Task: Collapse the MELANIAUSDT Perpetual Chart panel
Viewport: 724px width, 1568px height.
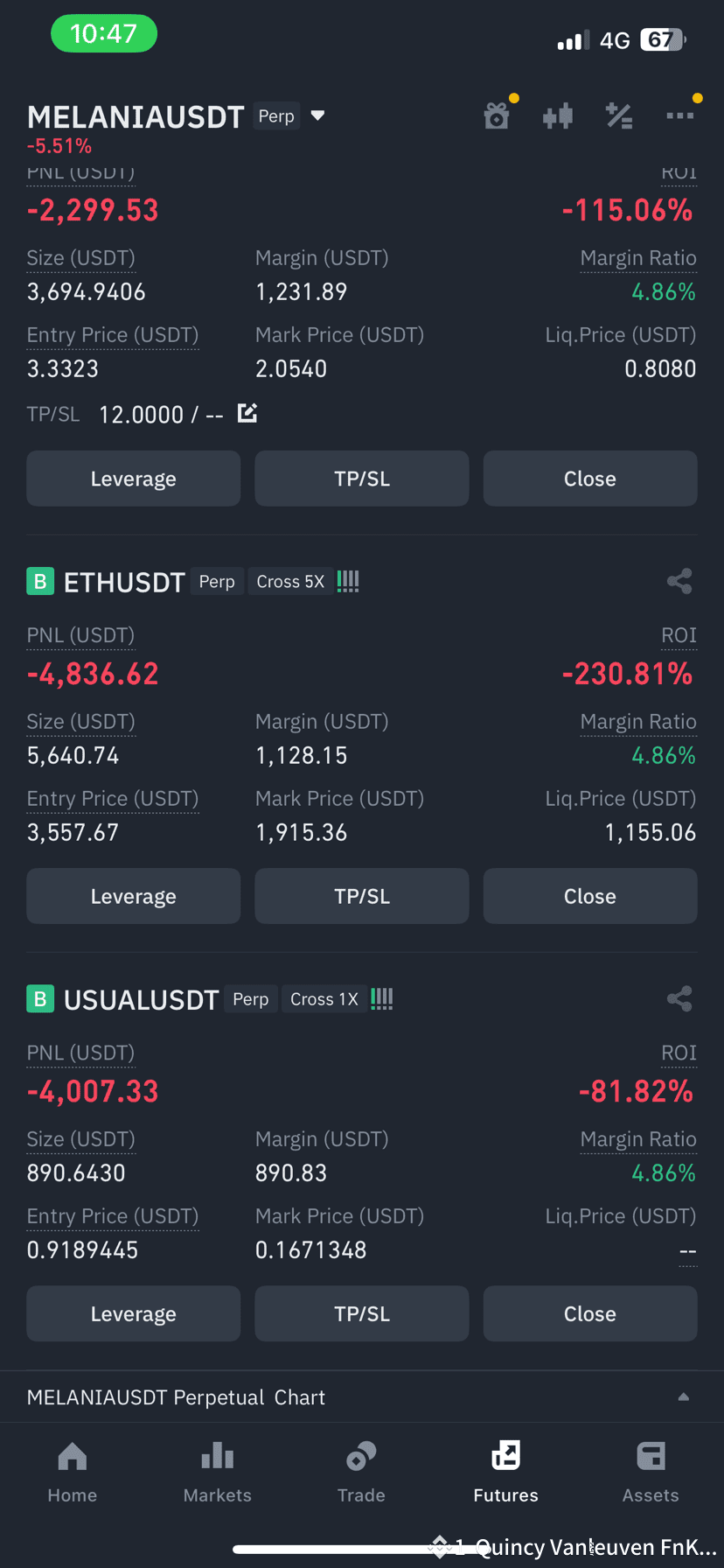Action: [683, 1396]
